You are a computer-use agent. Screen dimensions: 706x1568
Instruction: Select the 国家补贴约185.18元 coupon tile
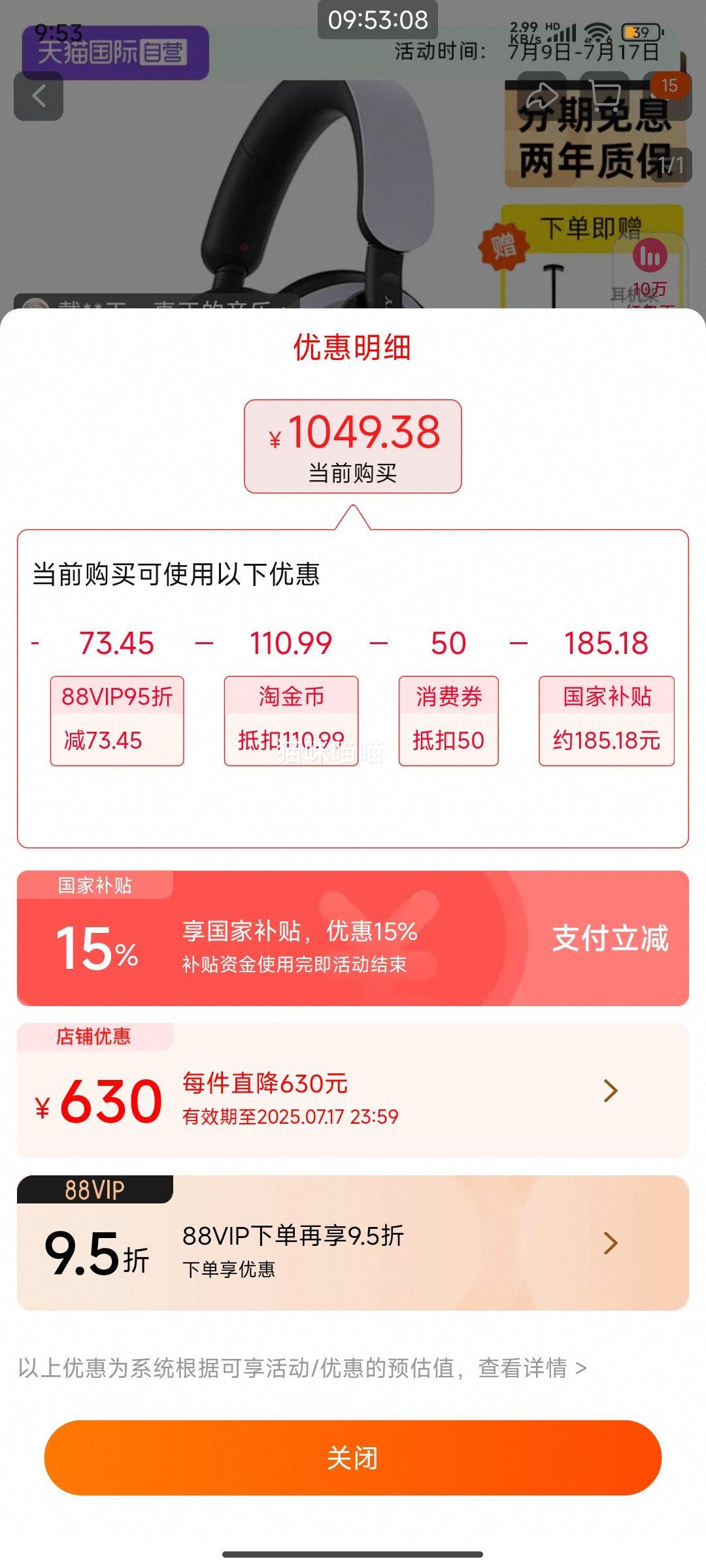(607, 719)
